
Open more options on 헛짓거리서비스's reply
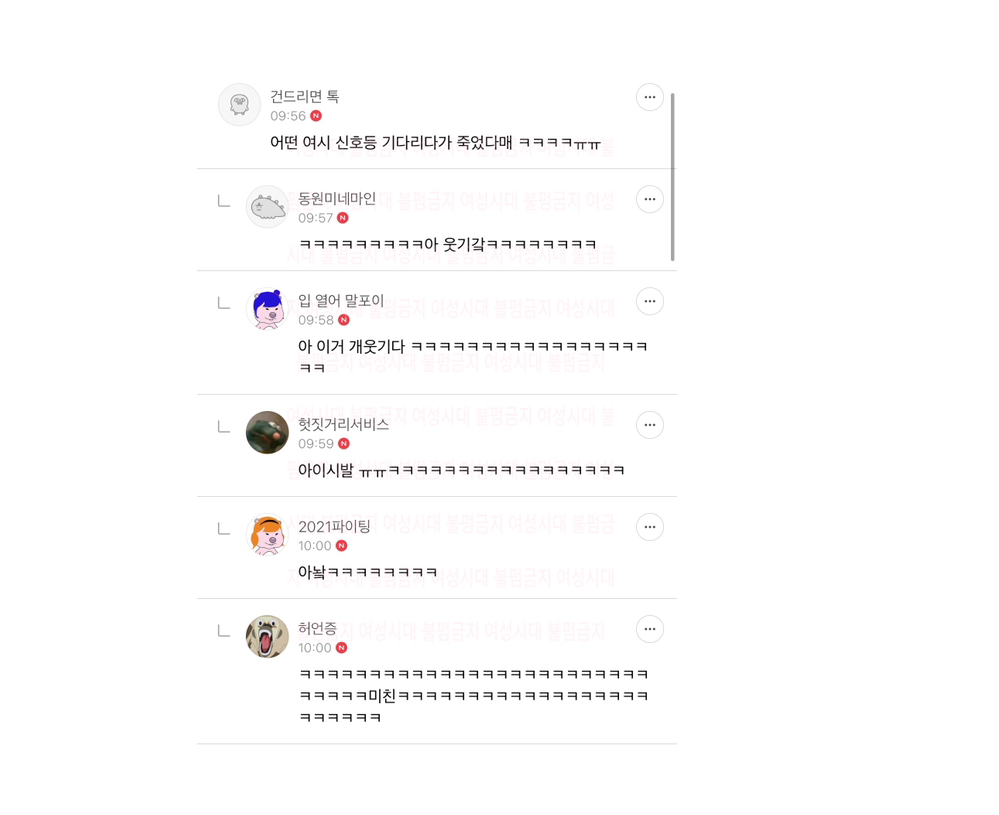click(x=649, y=425)
